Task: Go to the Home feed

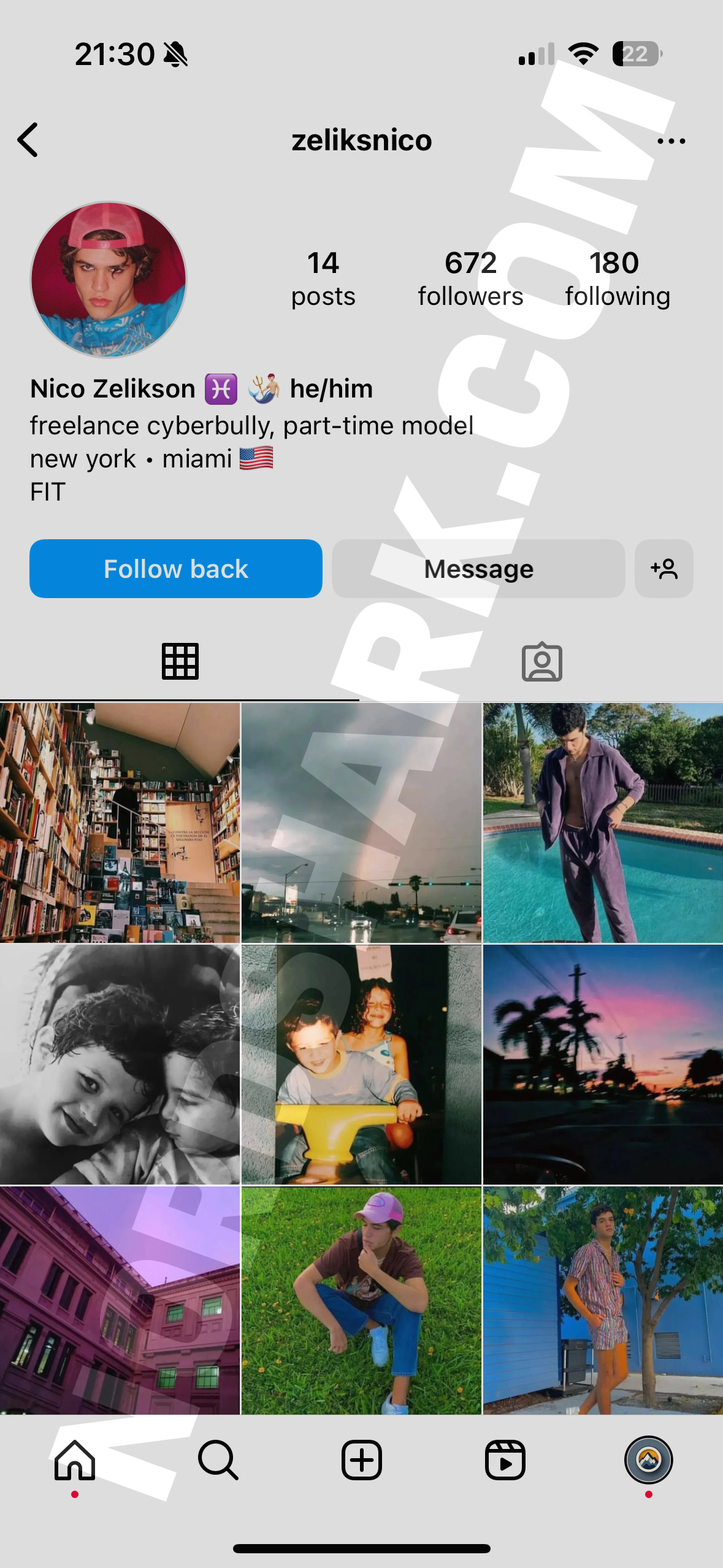Action: 75,1460
